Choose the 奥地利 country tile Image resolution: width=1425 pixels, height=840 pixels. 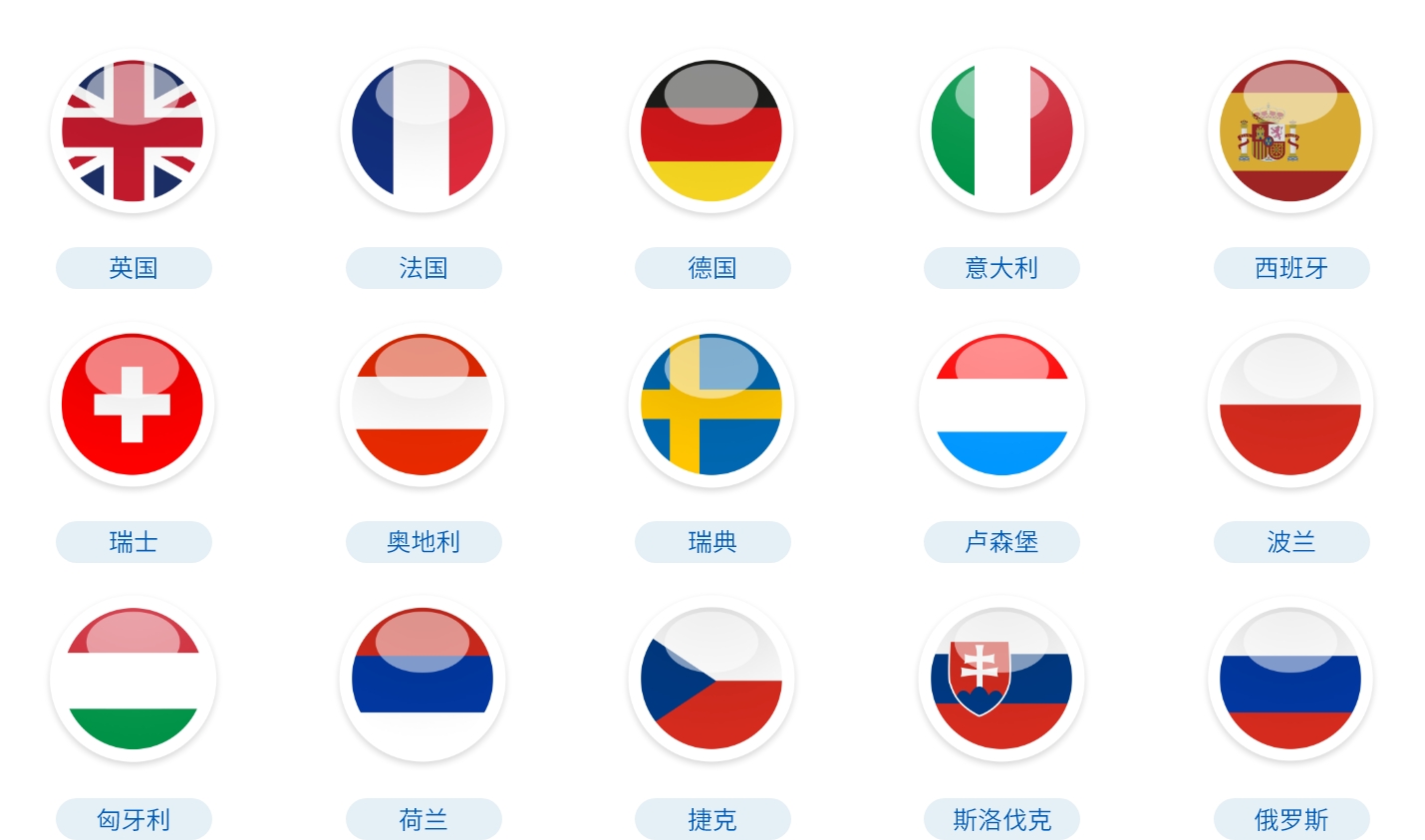pyautogui.click(x=423, y=406)
